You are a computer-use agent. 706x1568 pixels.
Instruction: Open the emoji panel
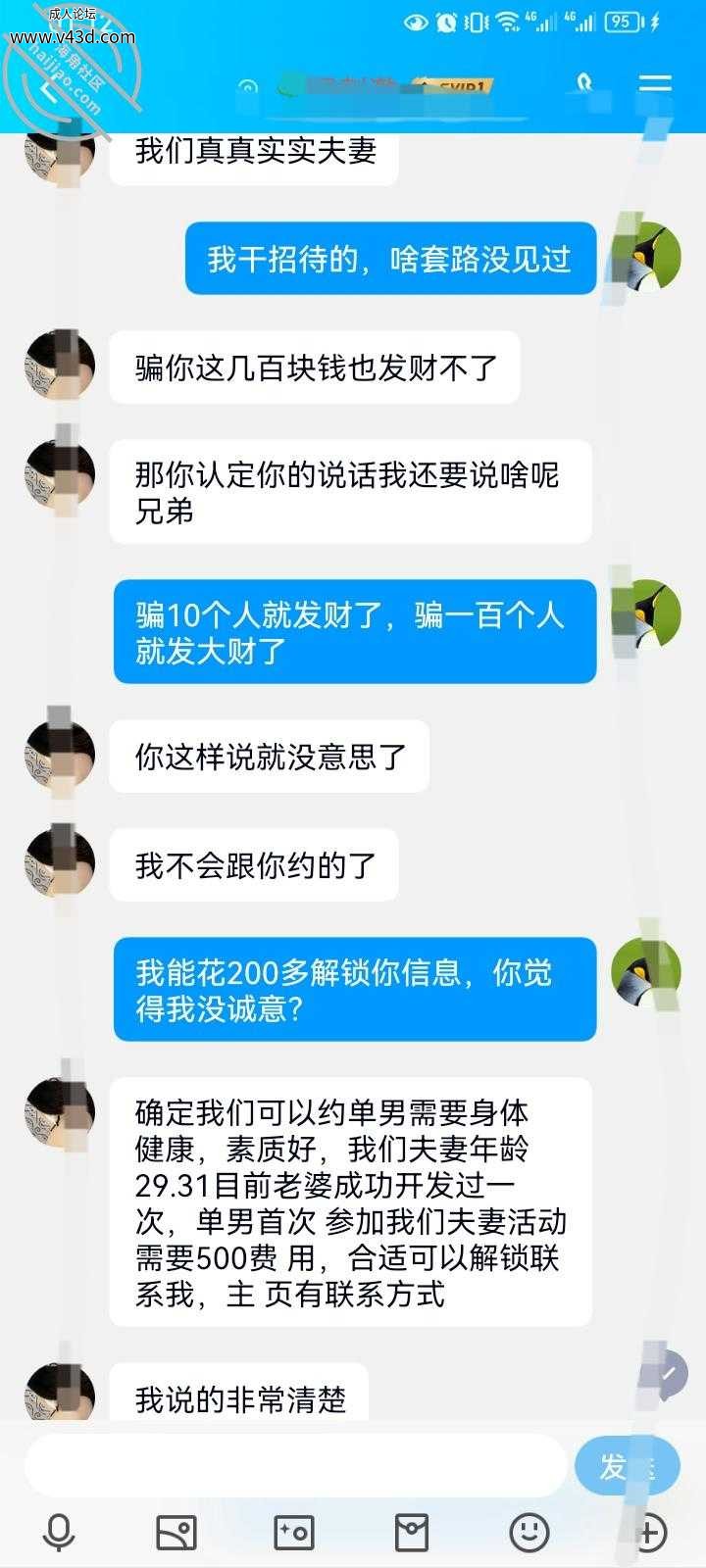tap(529, 1532)
